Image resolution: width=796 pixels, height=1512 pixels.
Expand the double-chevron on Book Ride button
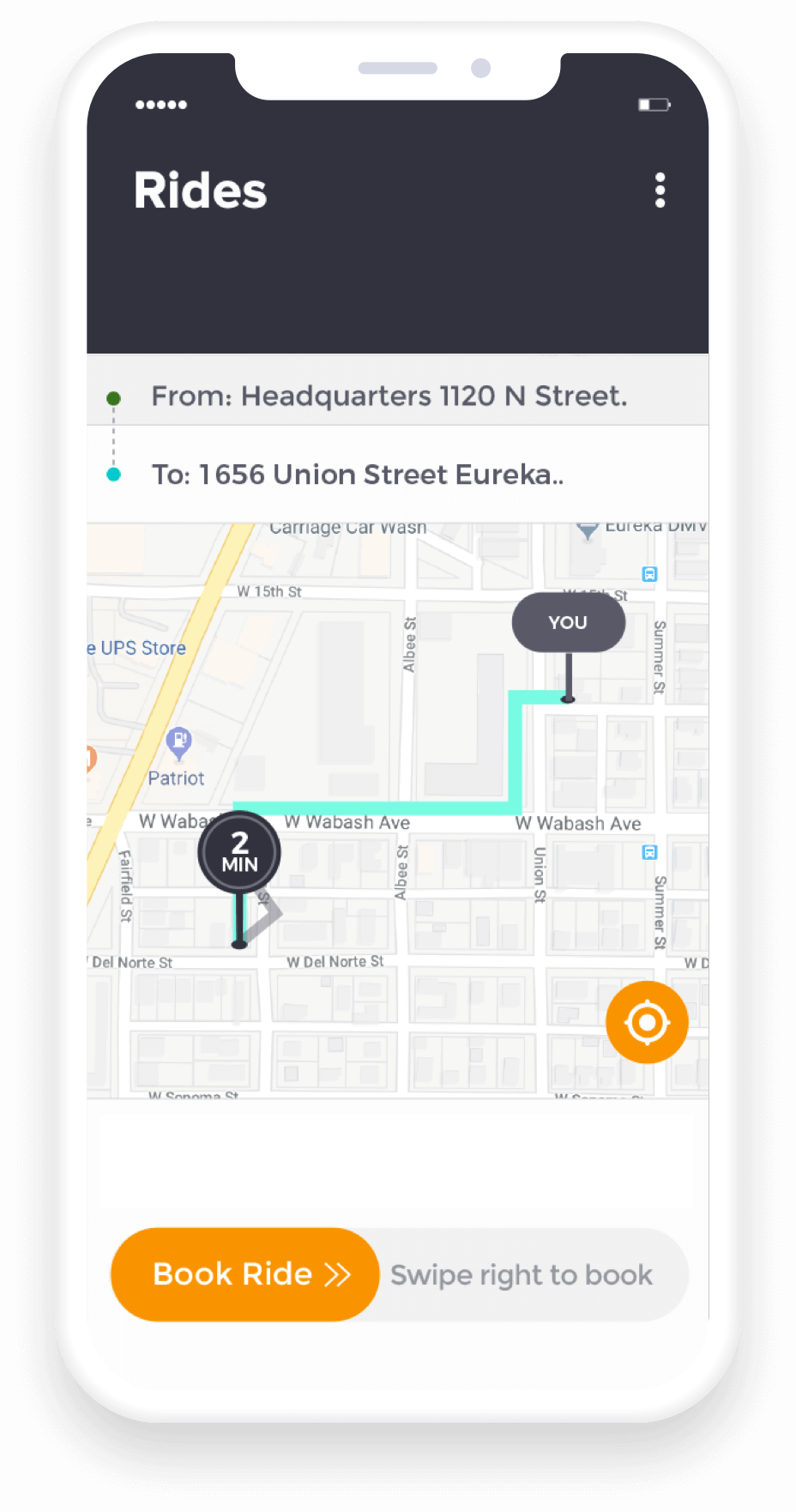coord(337,1274)
